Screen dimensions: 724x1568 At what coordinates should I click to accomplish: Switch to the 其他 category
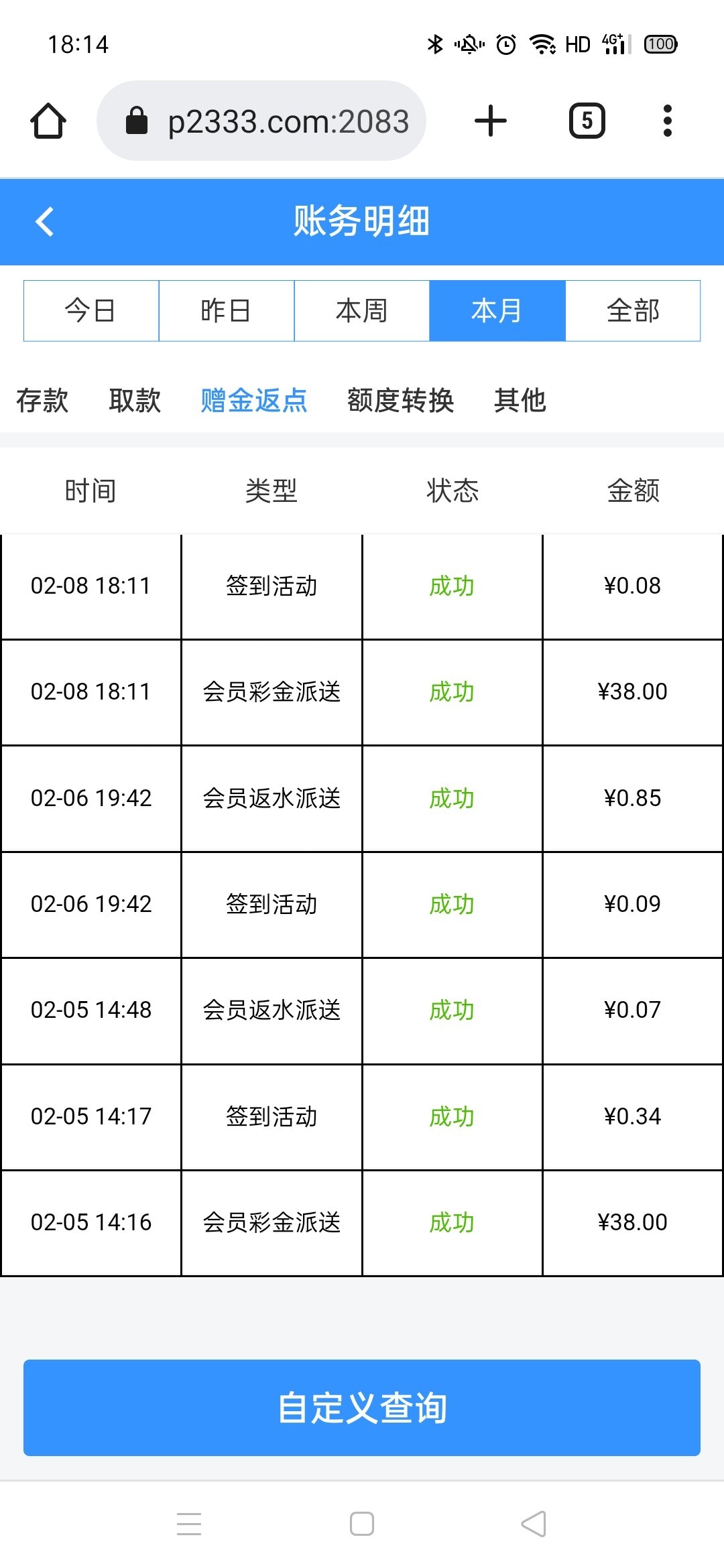click(x=520, y=401)
